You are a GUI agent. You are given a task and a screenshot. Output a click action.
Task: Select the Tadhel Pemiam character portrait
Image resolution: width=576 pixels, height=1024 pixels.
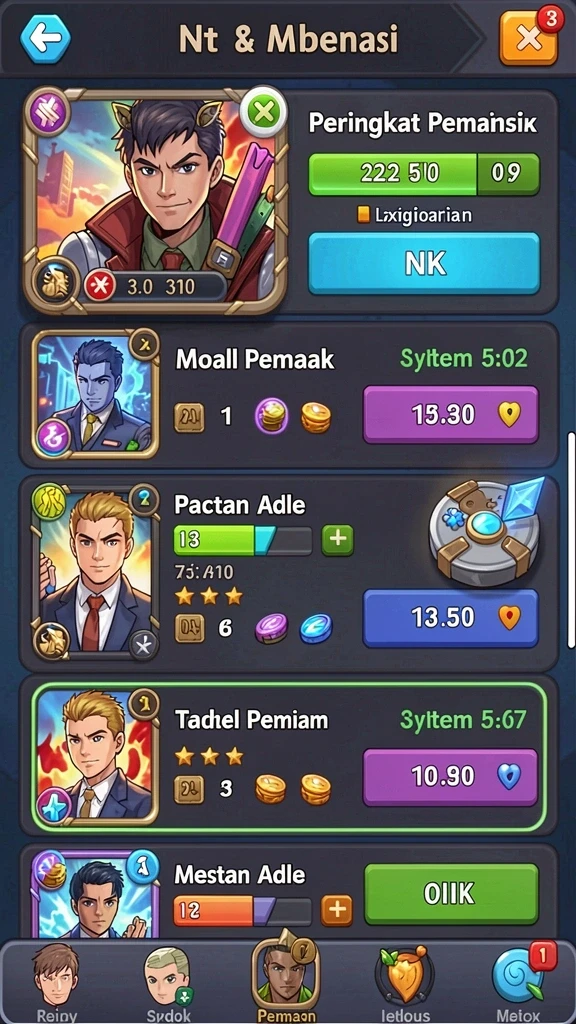pyautogui.click(x=95, y=758)
